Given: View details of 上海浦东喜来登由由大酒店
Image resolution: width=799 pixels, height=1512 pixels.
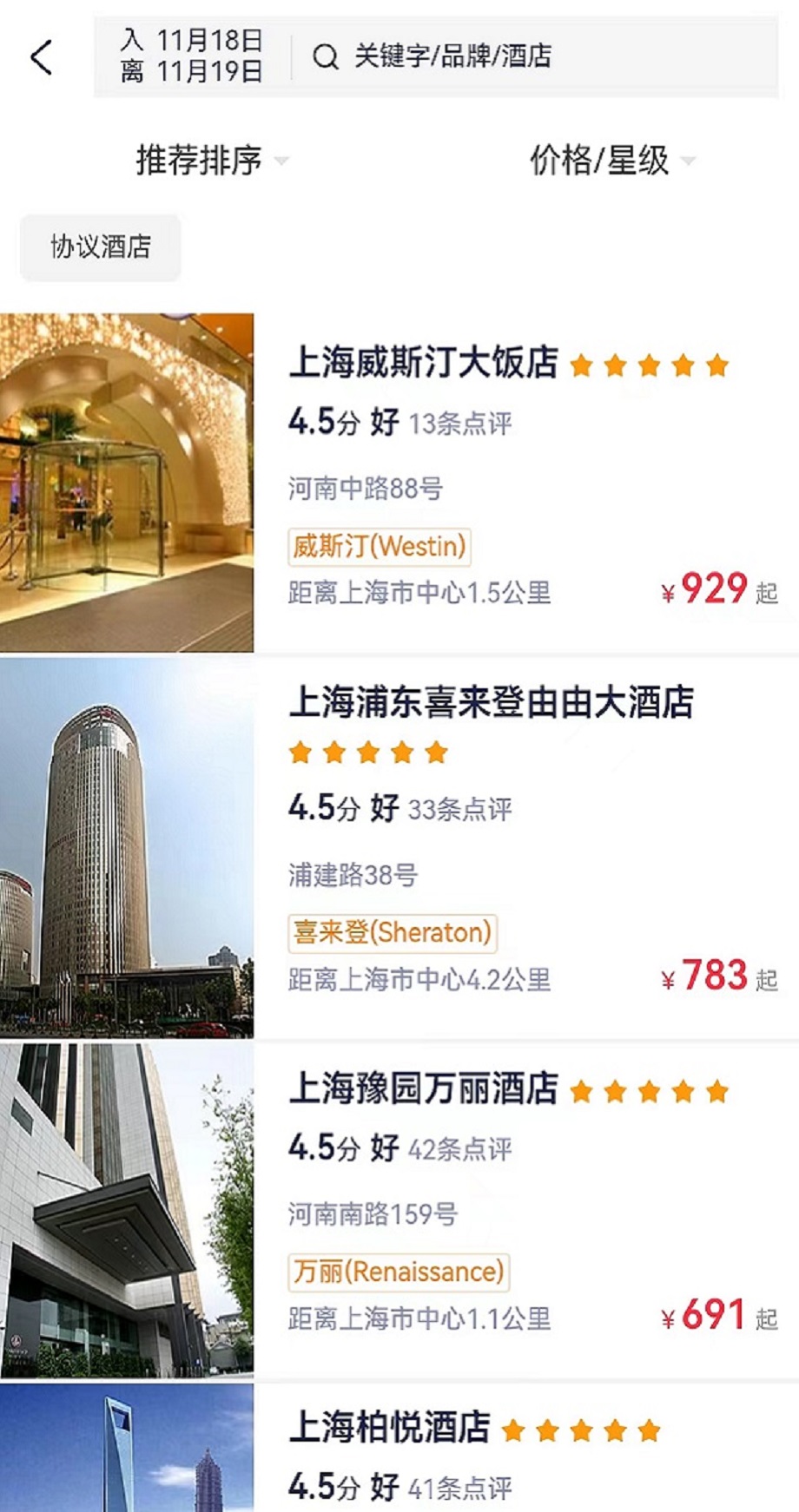Looking at the screenshot, I should [491, 702].
